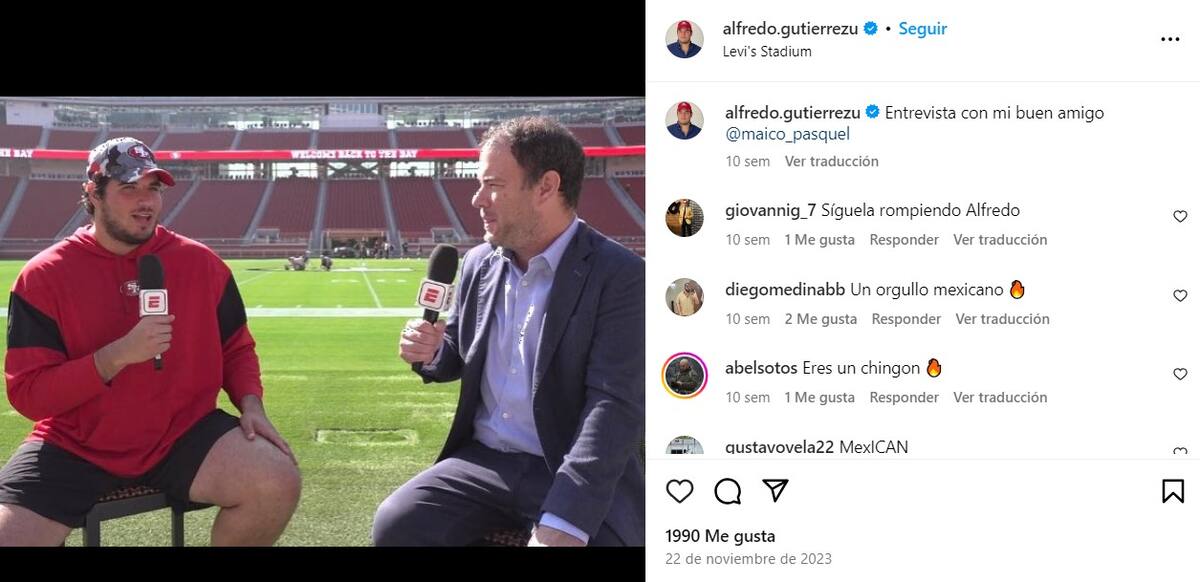
Task: Like abelsotos's comment
Action: click(1180, 374)
